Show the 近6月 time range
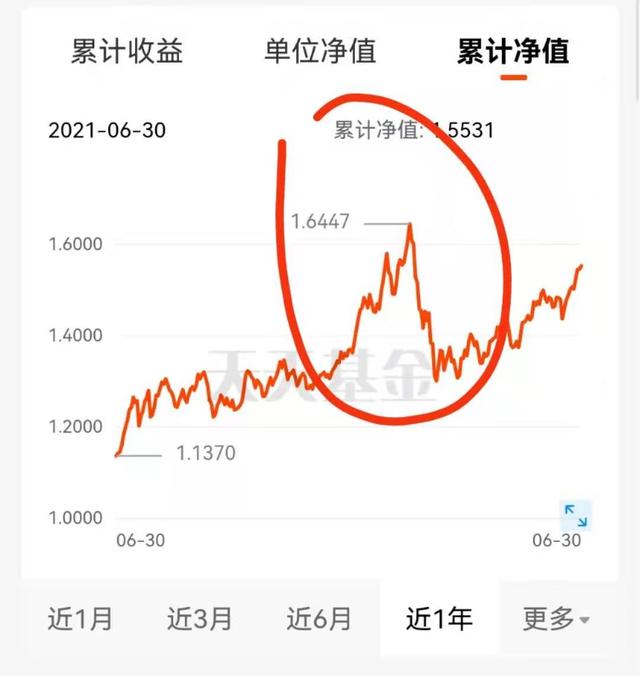The height and width of the screenshot is (676, 640). point(319,619)
